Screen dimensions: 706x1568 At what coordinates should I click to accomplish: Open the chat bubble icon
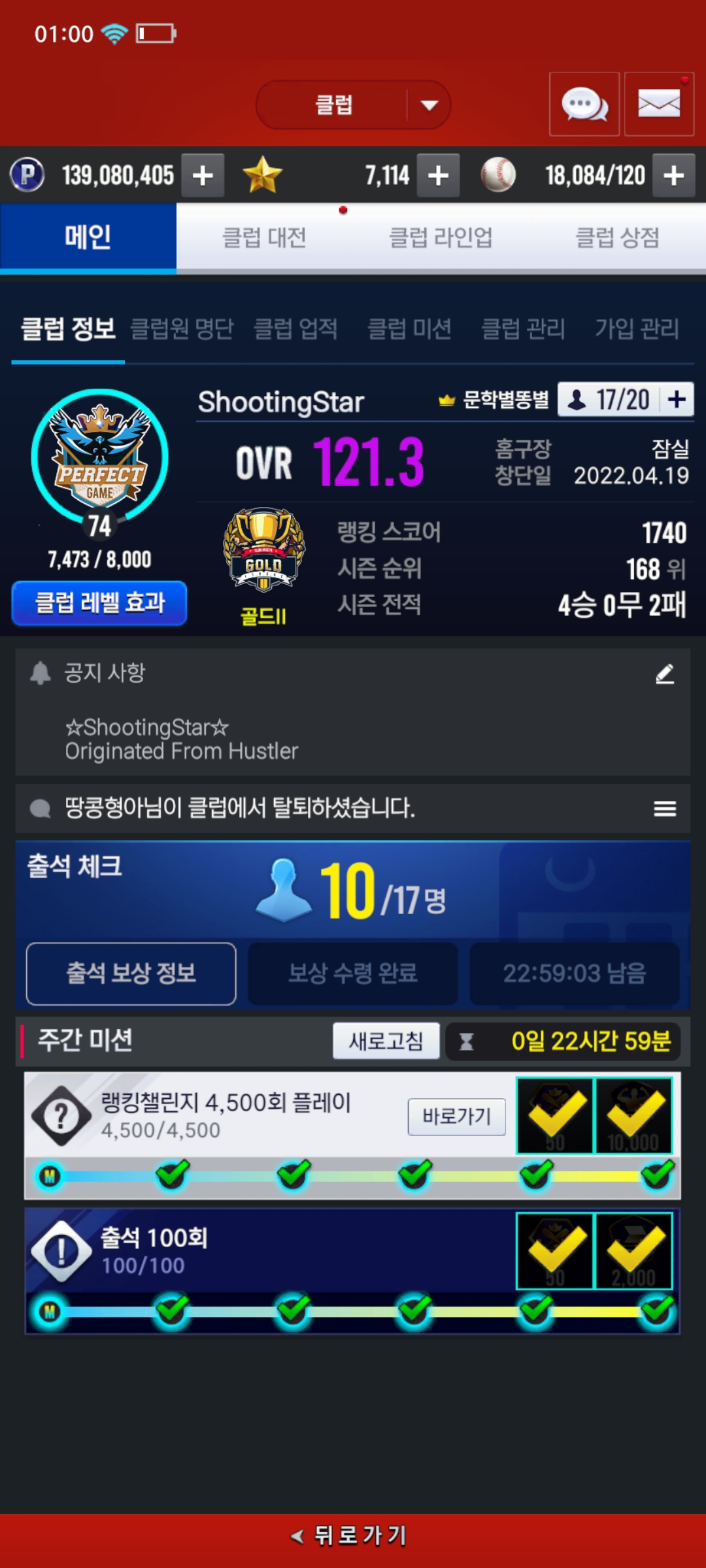(584, 105)
